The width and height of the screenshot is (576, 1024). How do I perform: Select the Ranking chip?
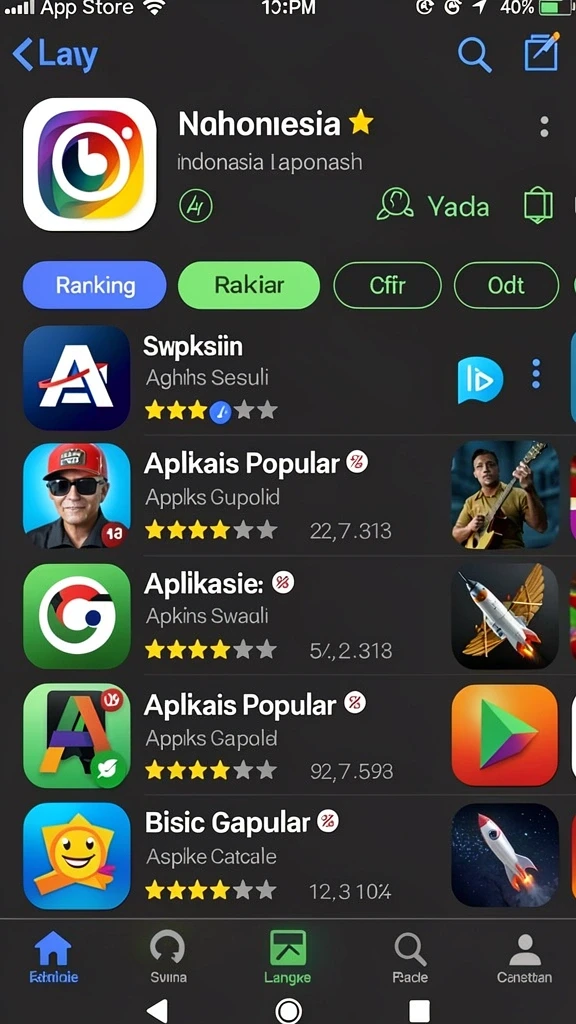(95, 285)
